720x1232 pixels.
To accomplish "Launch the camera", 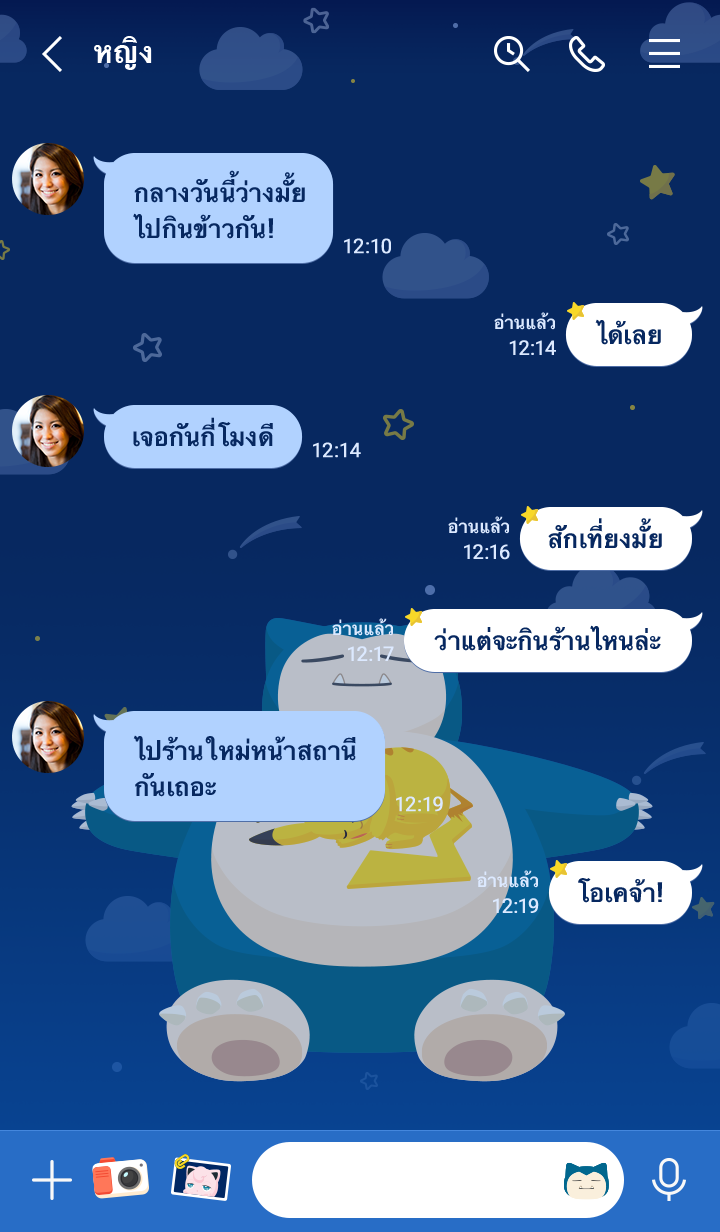I will pyautogui.click(x=120, y=1179).
